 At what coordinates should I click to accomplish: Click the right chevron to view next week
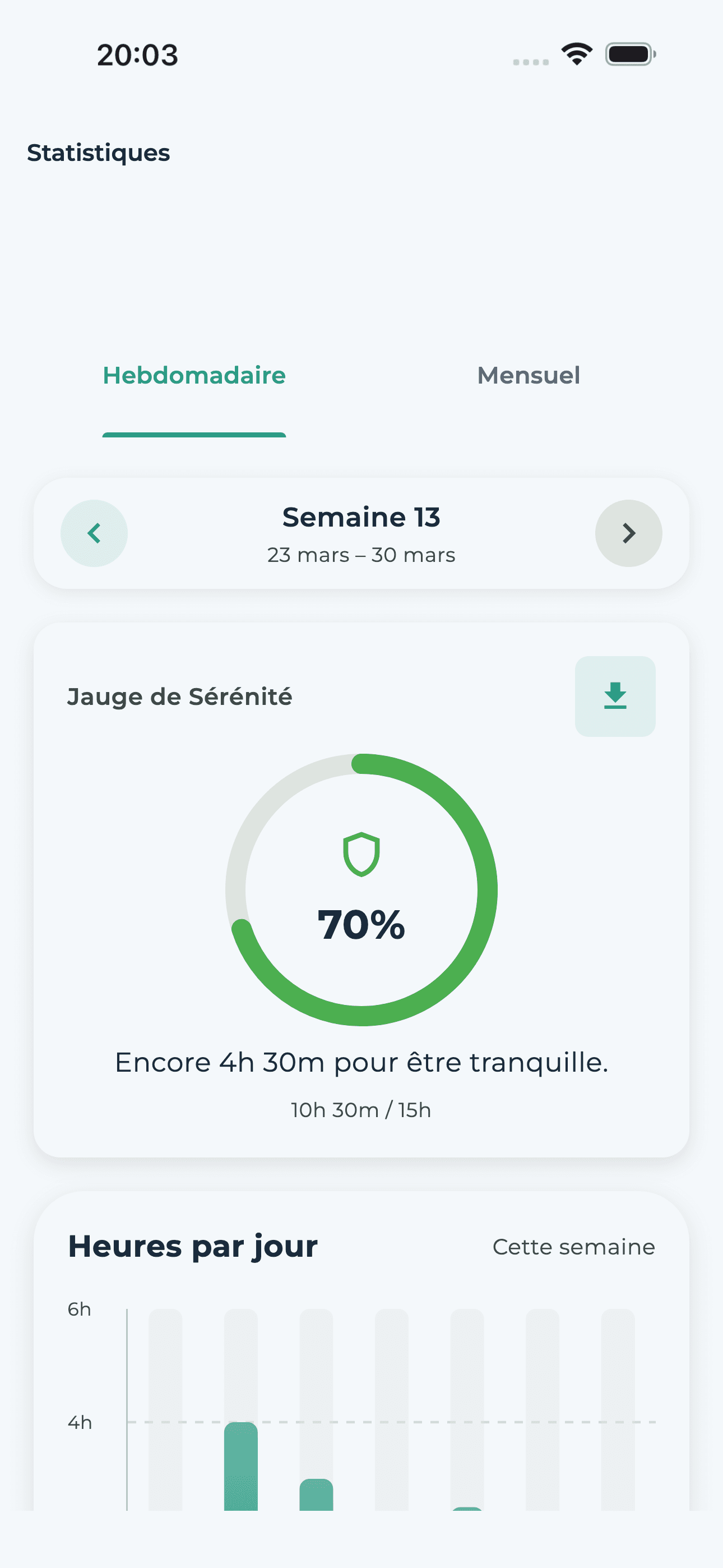pos(628,533)
